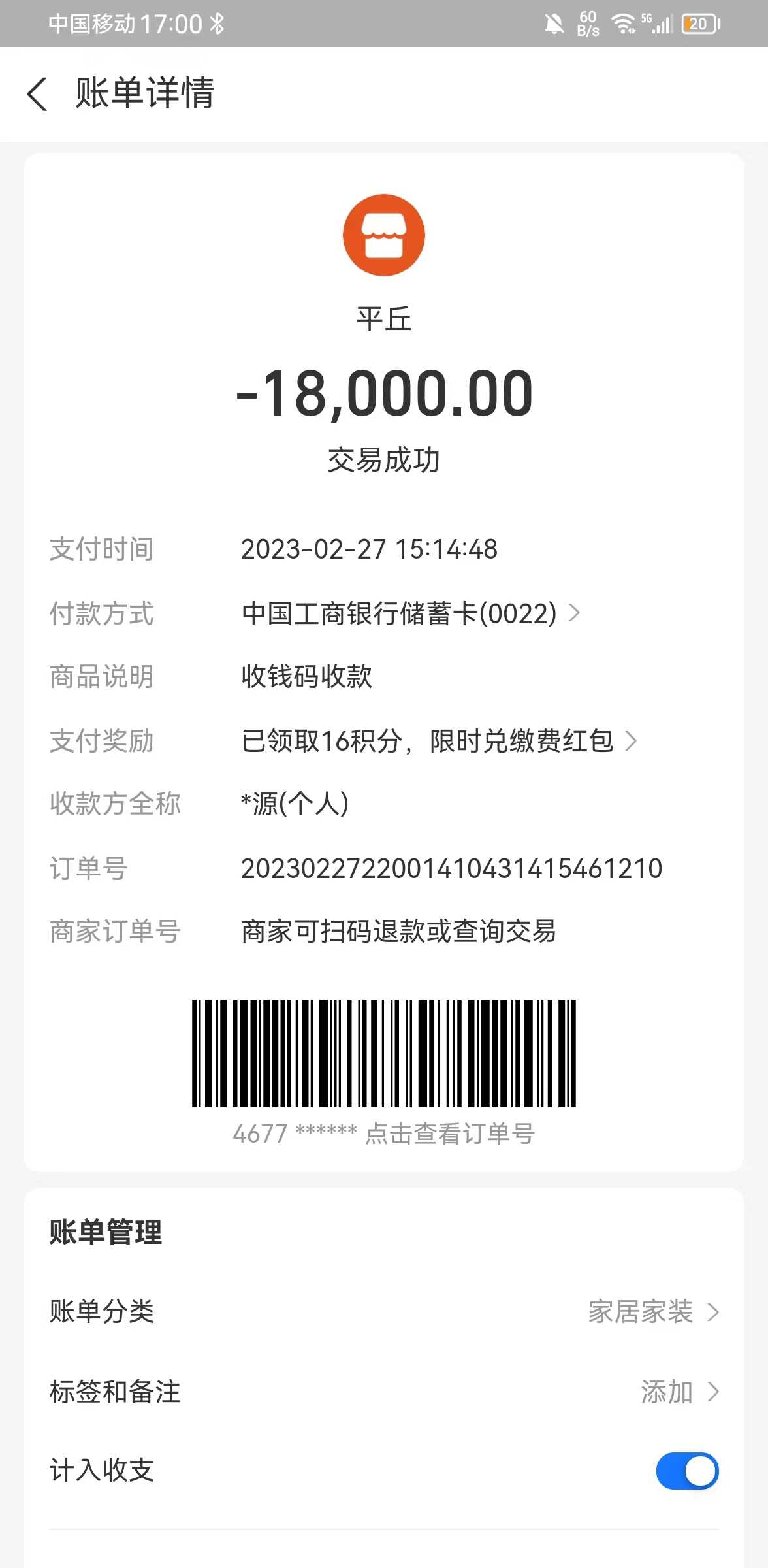Toggle off 计入收支 switch

(686, 1471)
